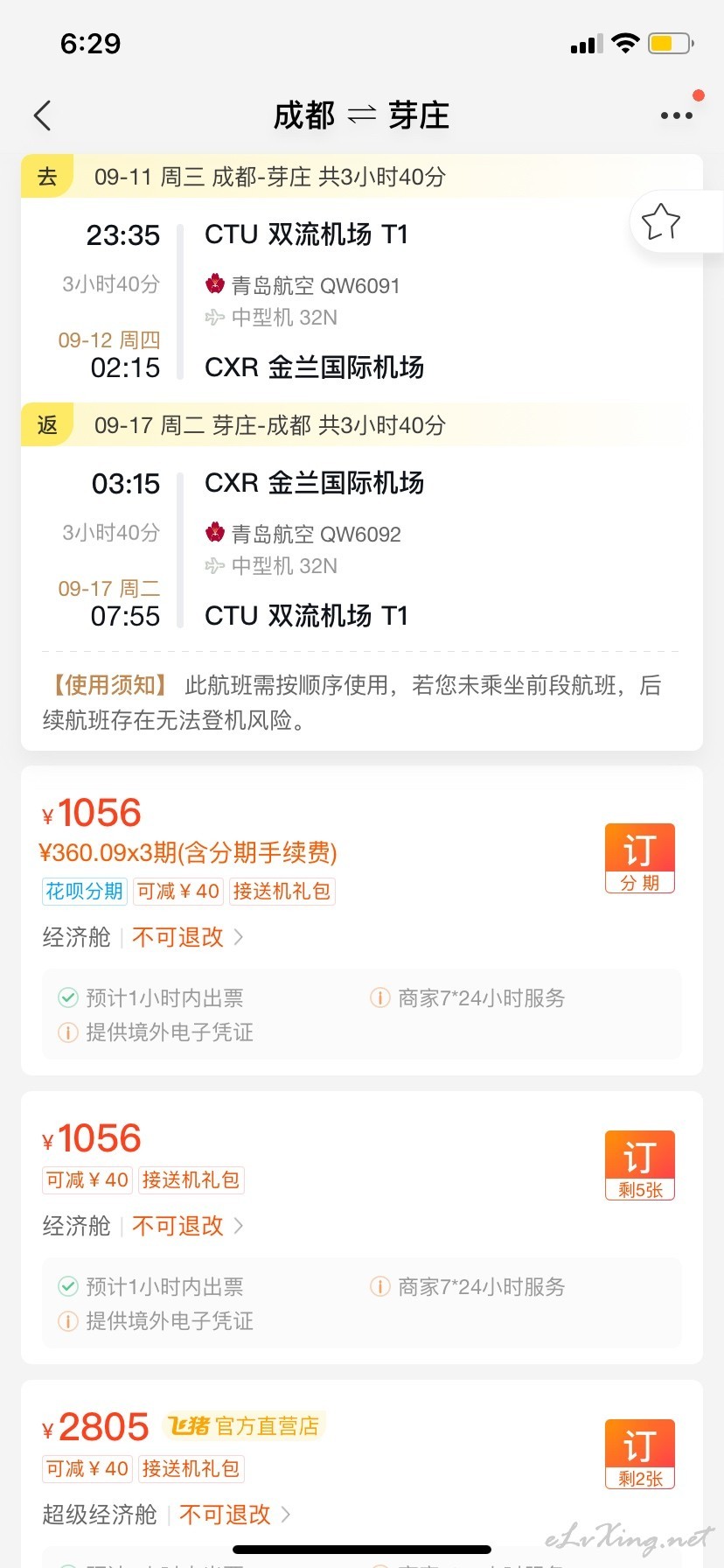
Task: Book the ¥2805 超级经济舱 fare
Action: click(x=640, y=1453)
